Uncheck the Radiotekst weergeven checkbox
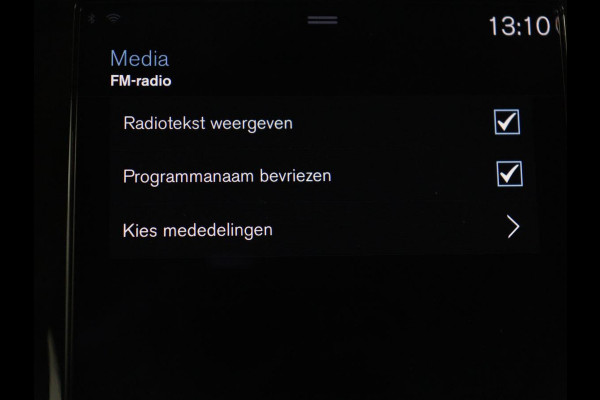This screenshot has height=400, width=600. (507, 123)
